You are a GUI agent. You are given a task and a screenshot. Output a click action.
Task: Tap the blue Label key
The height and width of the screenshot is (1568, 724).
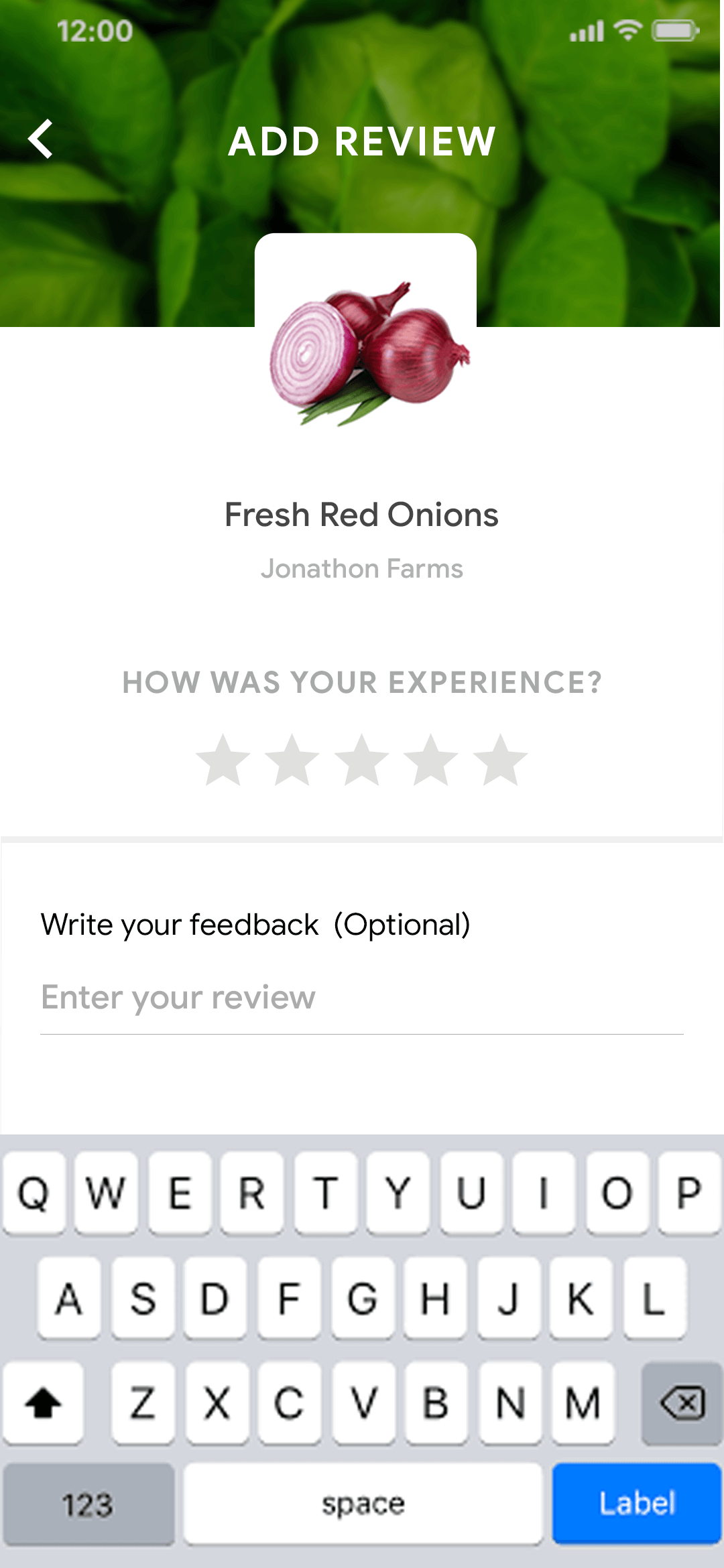coord(636,1503)
